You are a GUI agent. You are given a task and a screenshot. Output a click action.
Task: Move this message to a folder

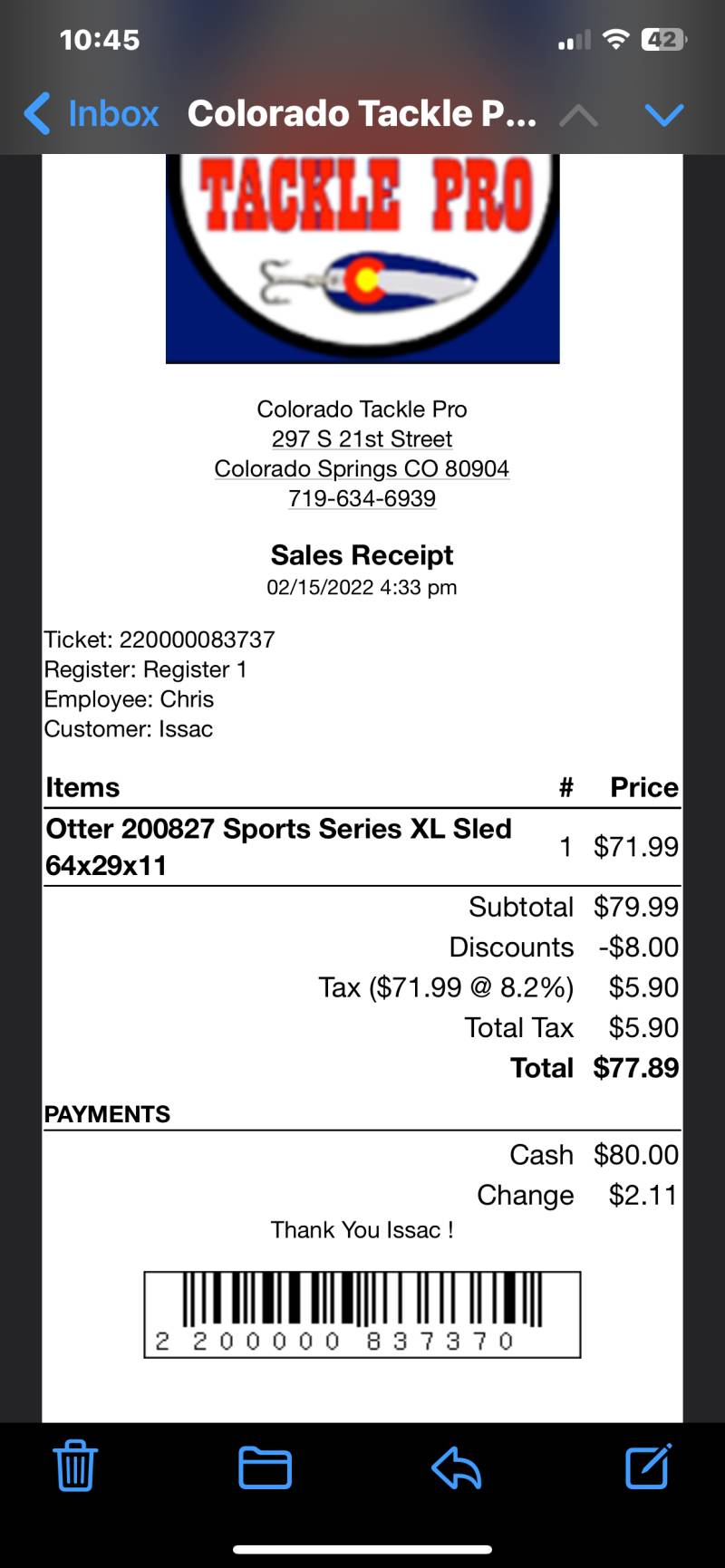pyautogui.click(x=265, y=1467)
